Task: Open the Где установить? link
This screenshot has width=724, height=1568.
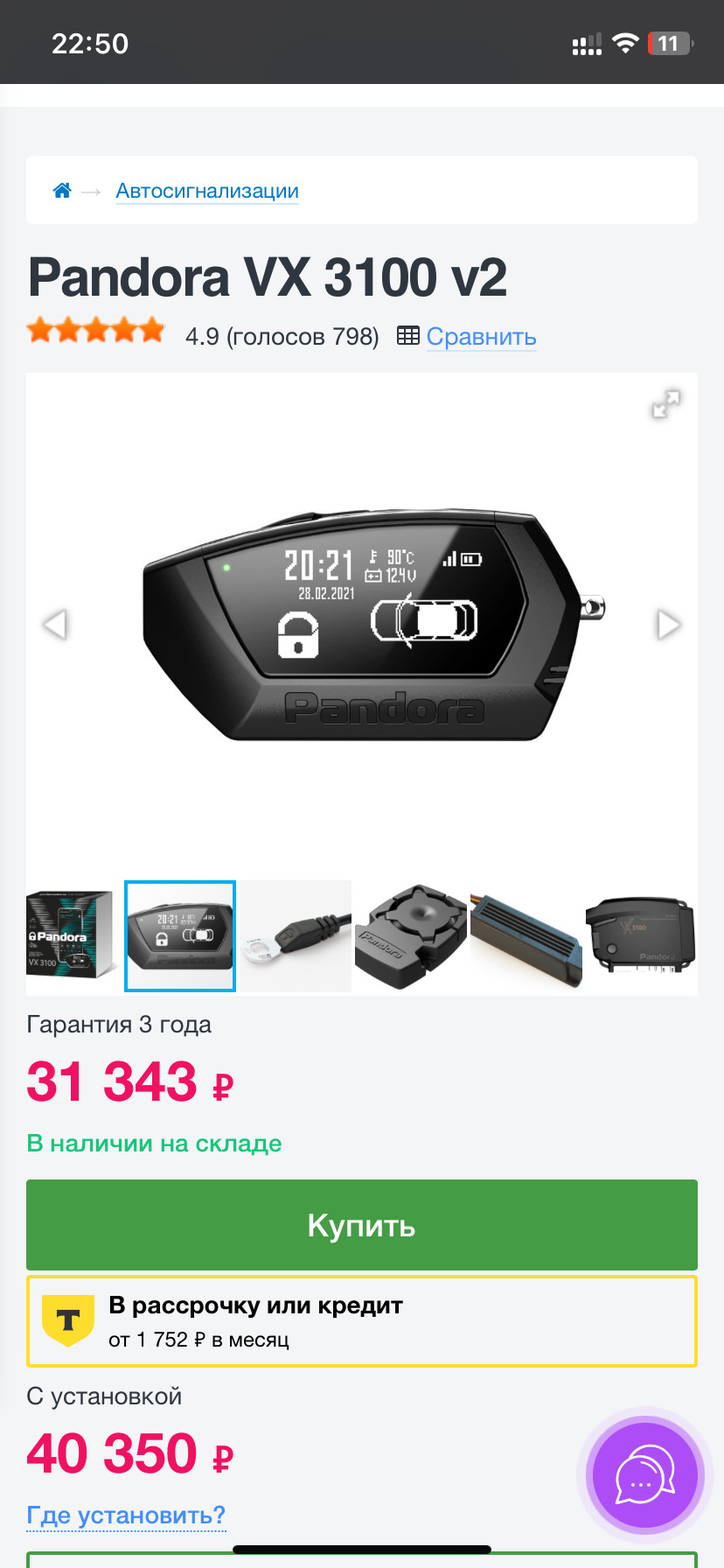Action: pos(126,1515)
